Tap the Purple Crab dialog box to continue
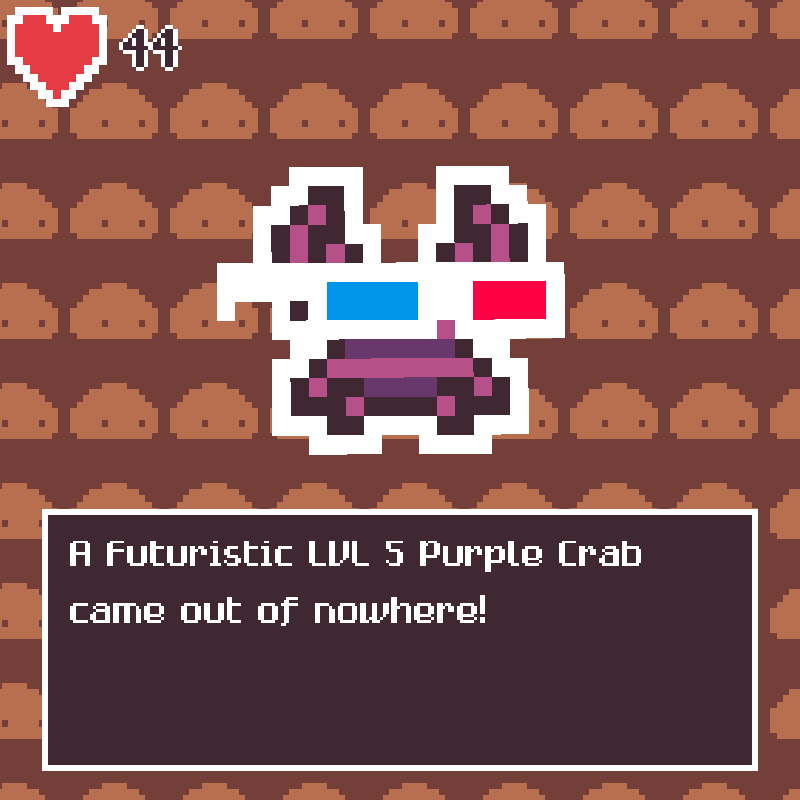800x800 pixels. coord(399,640)
